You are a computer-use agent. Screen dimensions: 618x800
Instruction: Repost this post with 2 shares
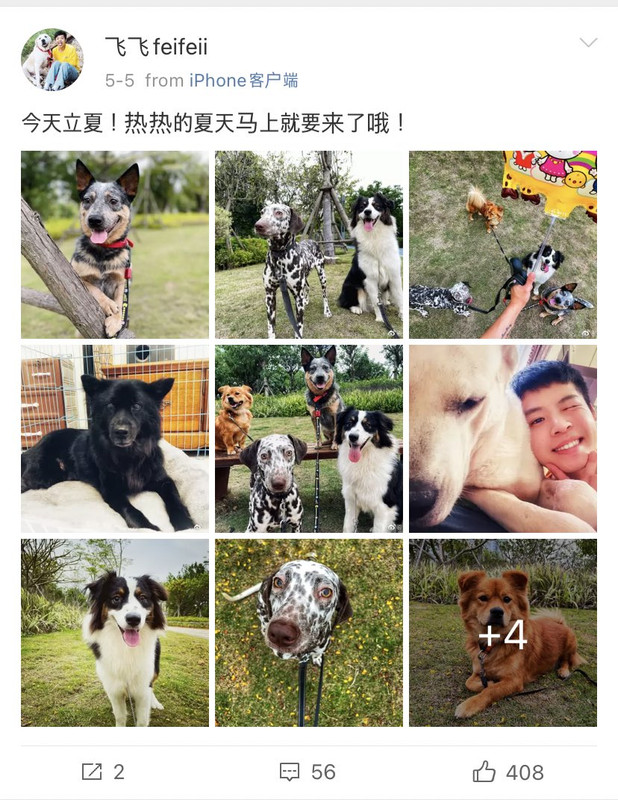click(x=104, y=771)
